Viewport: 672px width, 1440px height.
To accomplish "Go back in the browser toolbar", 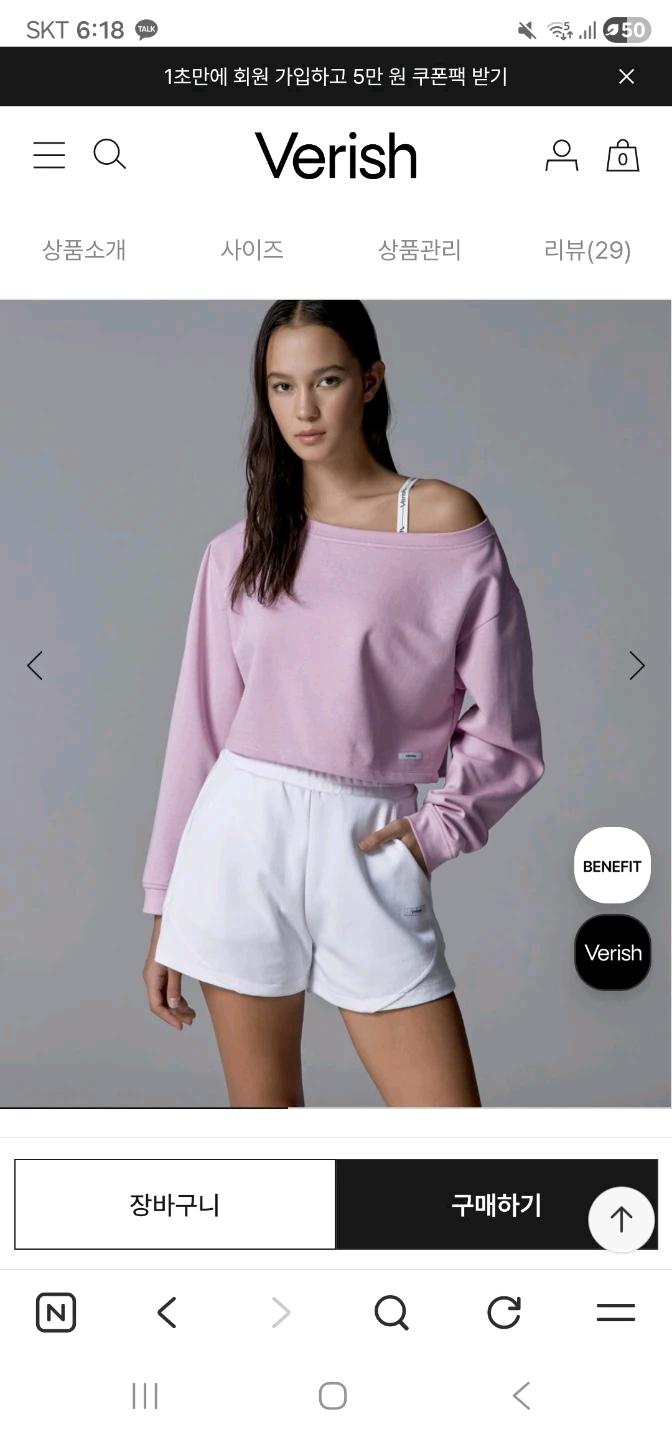I will pos(167,1312).
